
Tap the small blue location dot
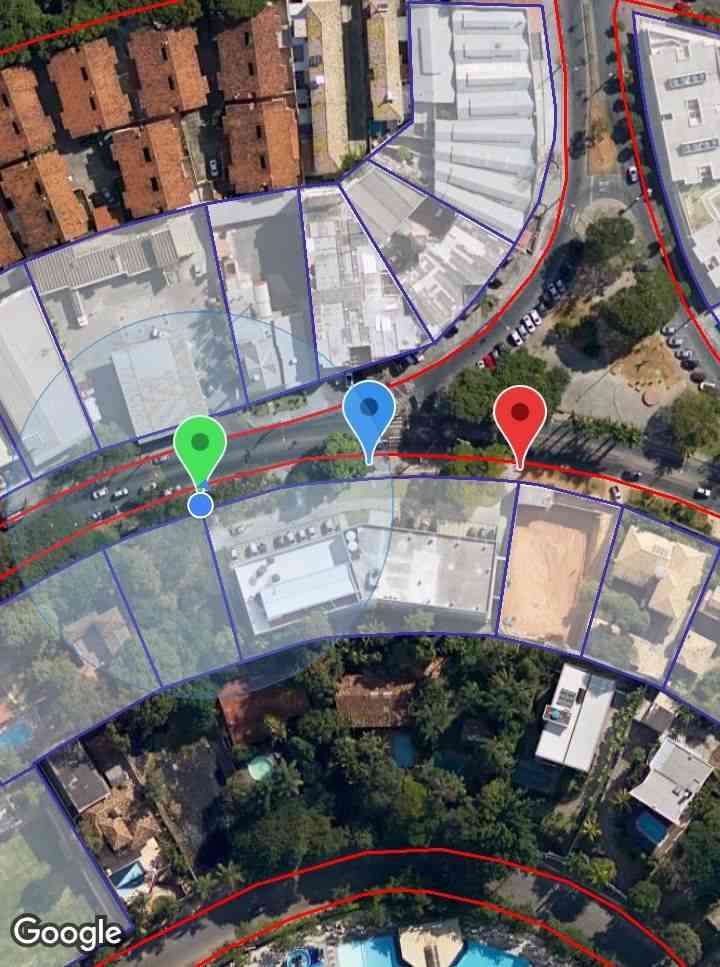point(200,505)
